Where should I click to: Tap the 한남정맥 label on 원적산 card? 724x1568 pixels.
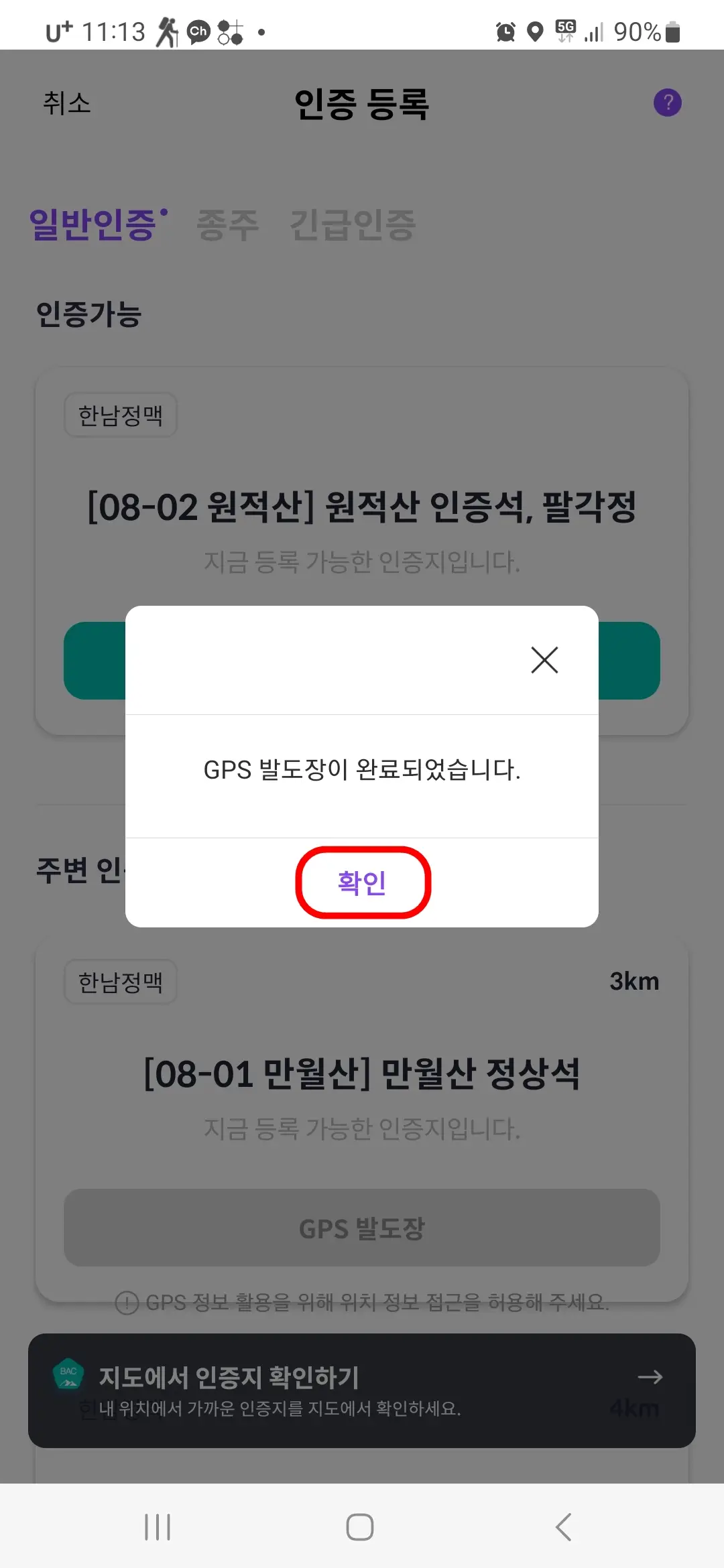[120, 415]
